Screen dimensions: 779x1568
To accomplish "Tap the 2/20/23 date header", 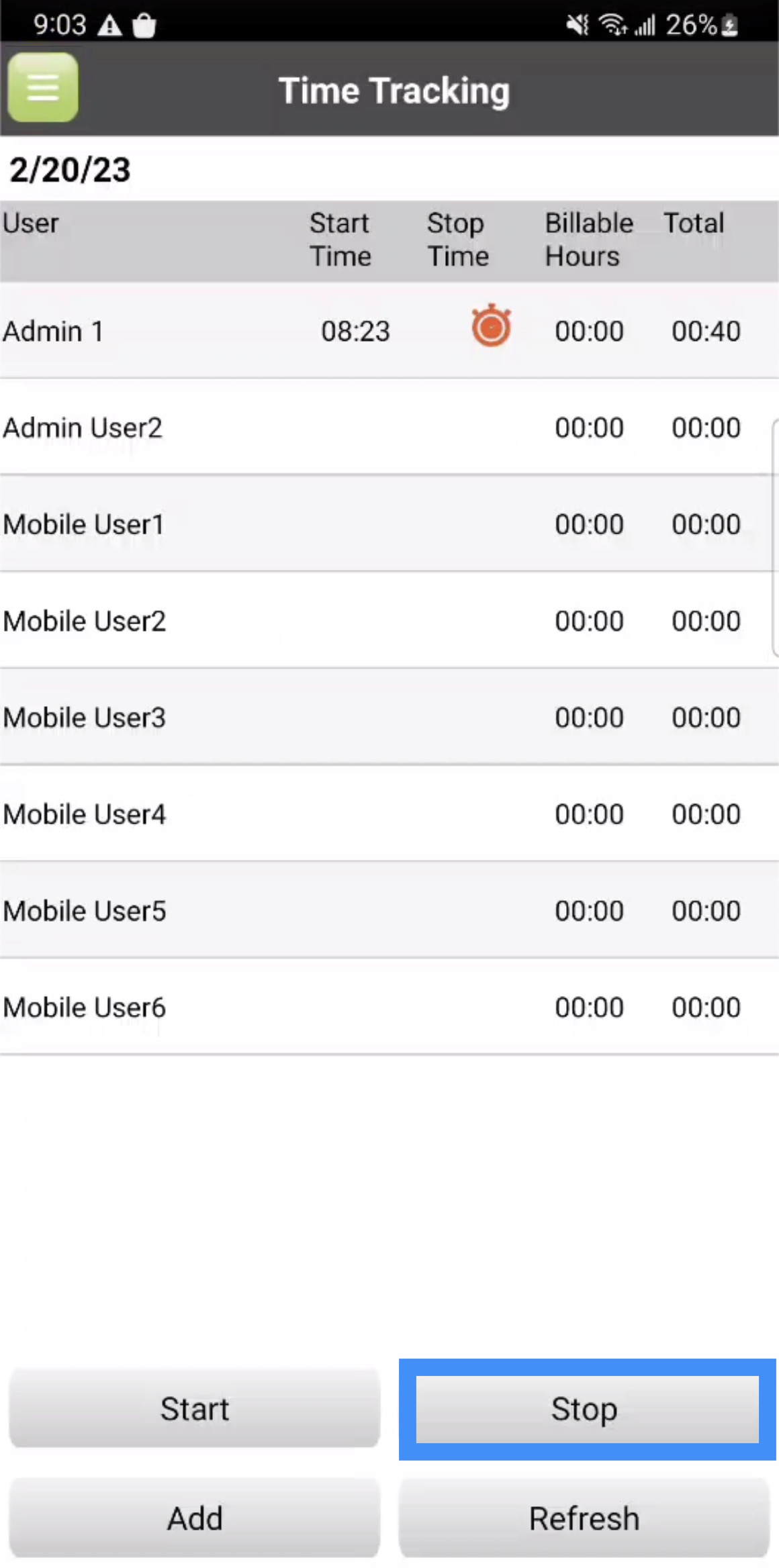I will click(x=70, y=169).
